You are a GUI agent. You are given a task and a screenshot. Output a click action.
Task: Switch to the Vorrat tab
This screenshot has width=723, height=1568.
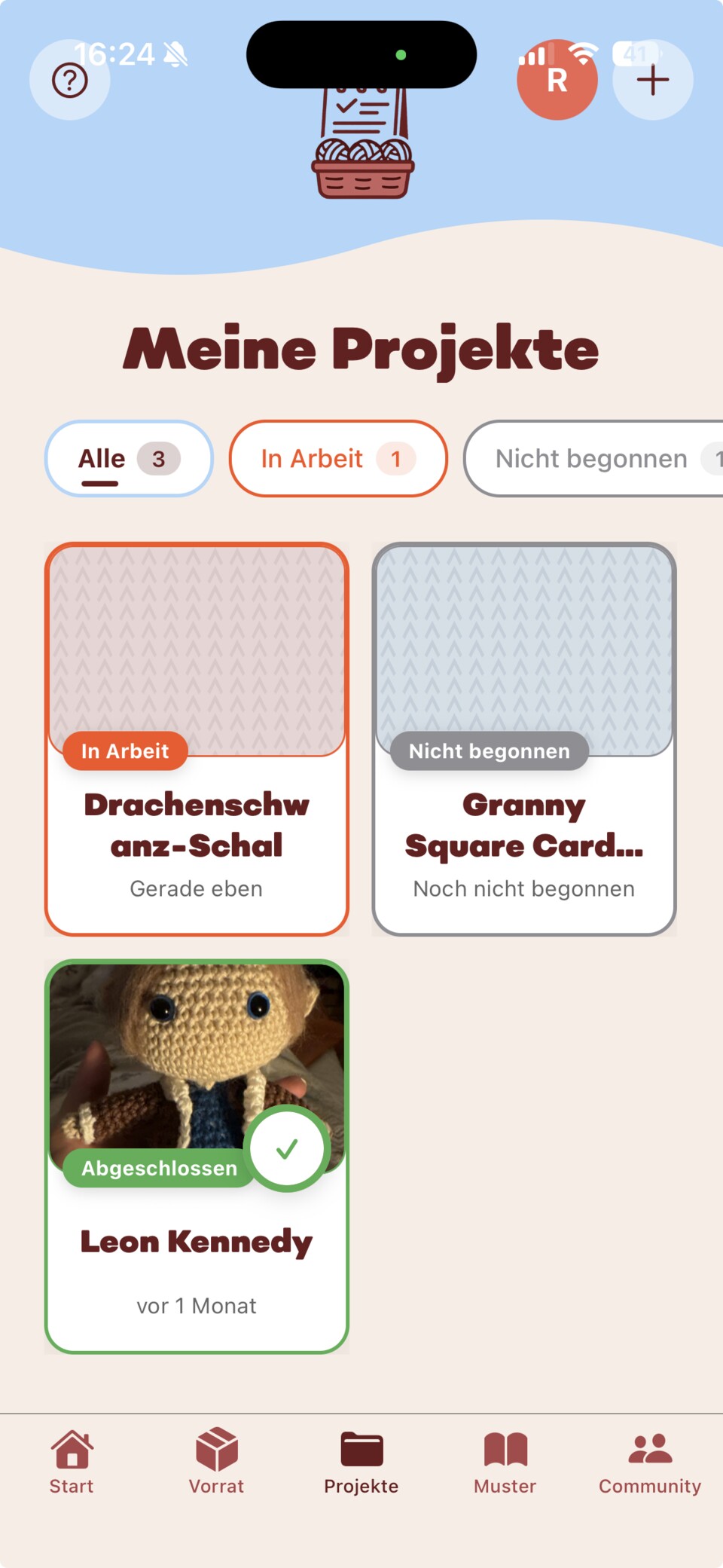tap(216, 1462)
